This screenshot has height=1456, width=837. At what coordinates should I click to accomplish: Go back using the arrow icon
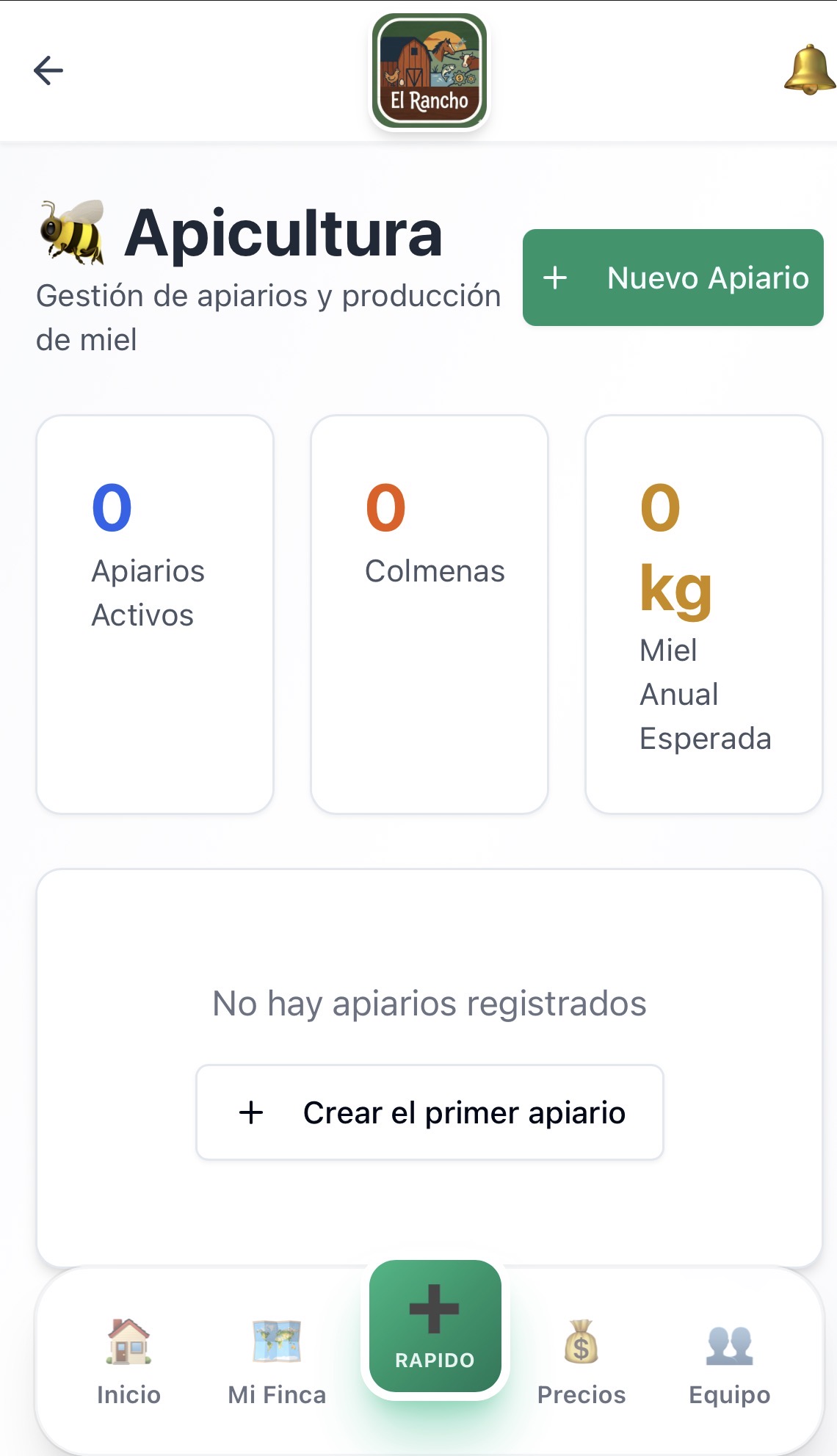(x=46, y=70)
